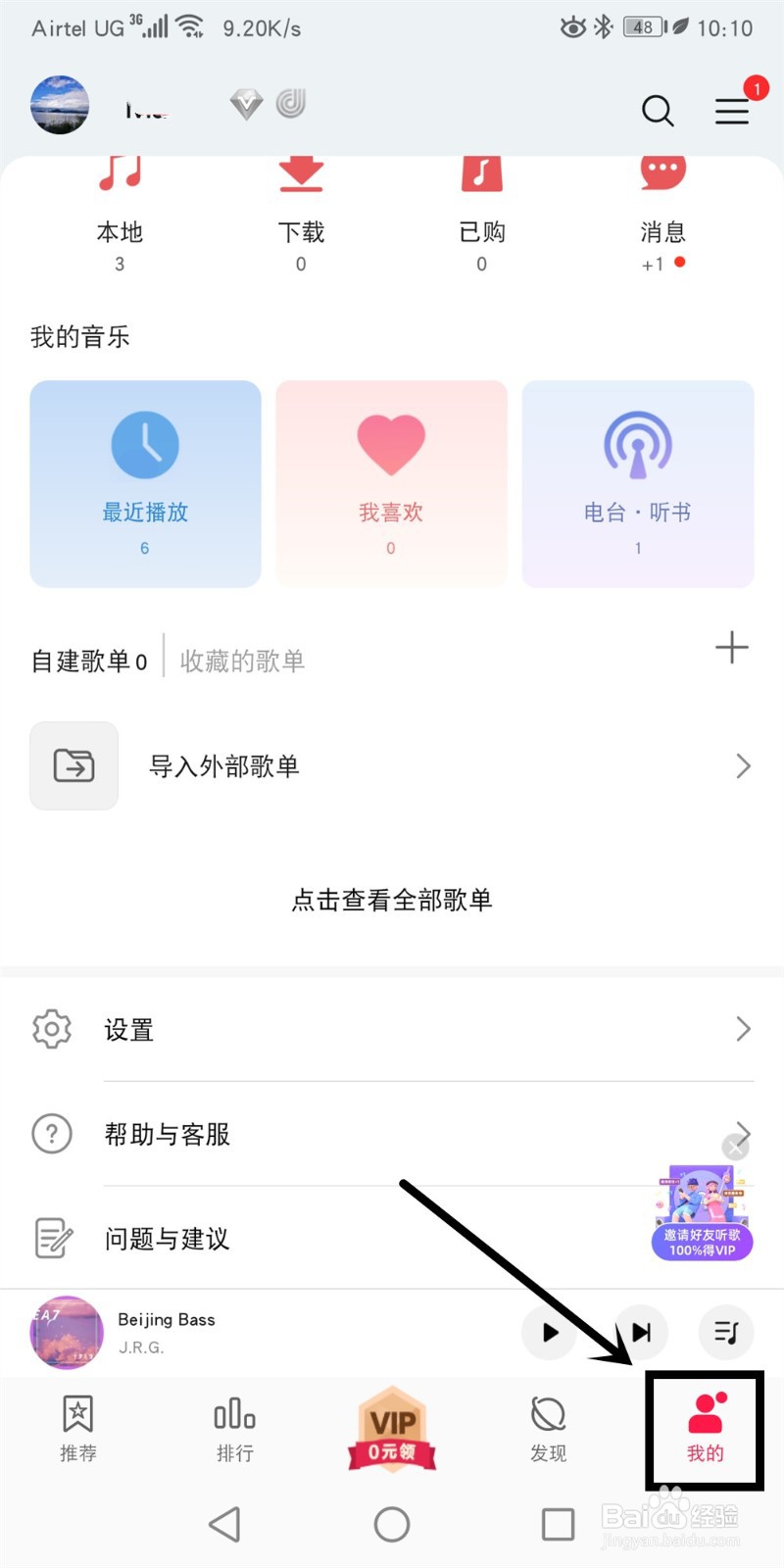Screen dimensions: 784x1568
Task: Open 已购 purchased music
Action: 481,213
